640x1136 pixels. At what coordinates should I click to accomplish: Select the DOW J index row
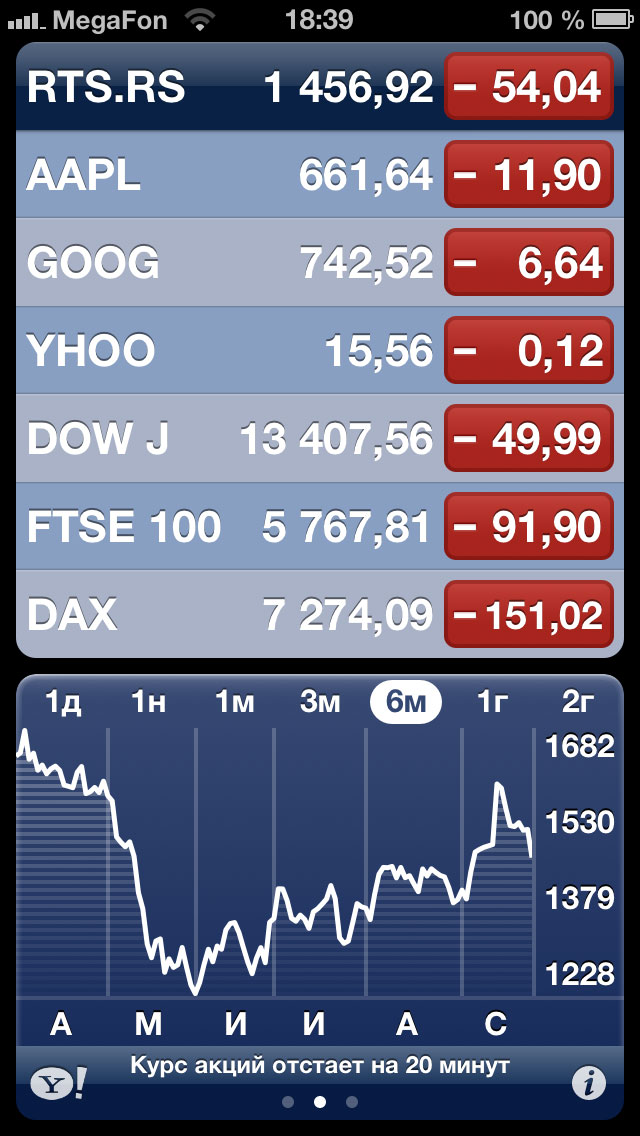coord(320,438)
